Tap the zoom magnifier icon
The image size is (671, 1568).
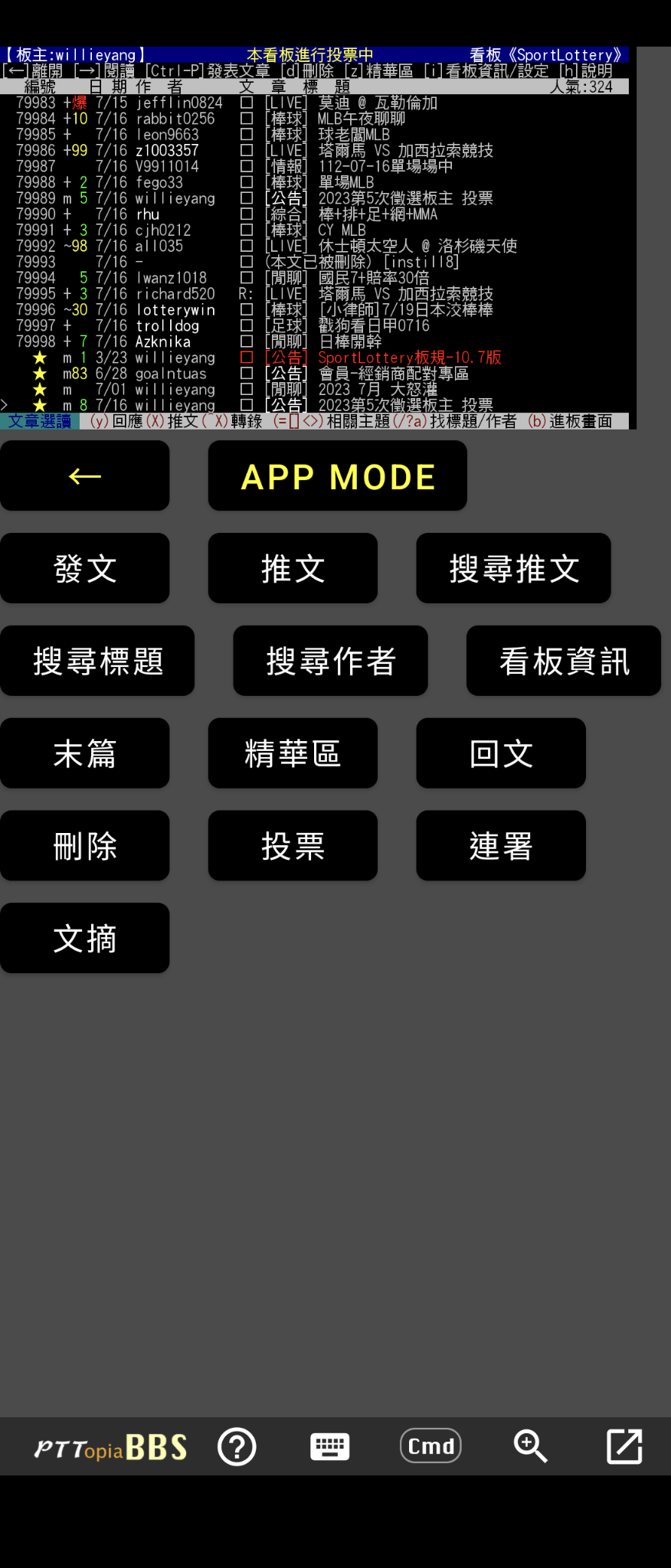pos(530,1446)
